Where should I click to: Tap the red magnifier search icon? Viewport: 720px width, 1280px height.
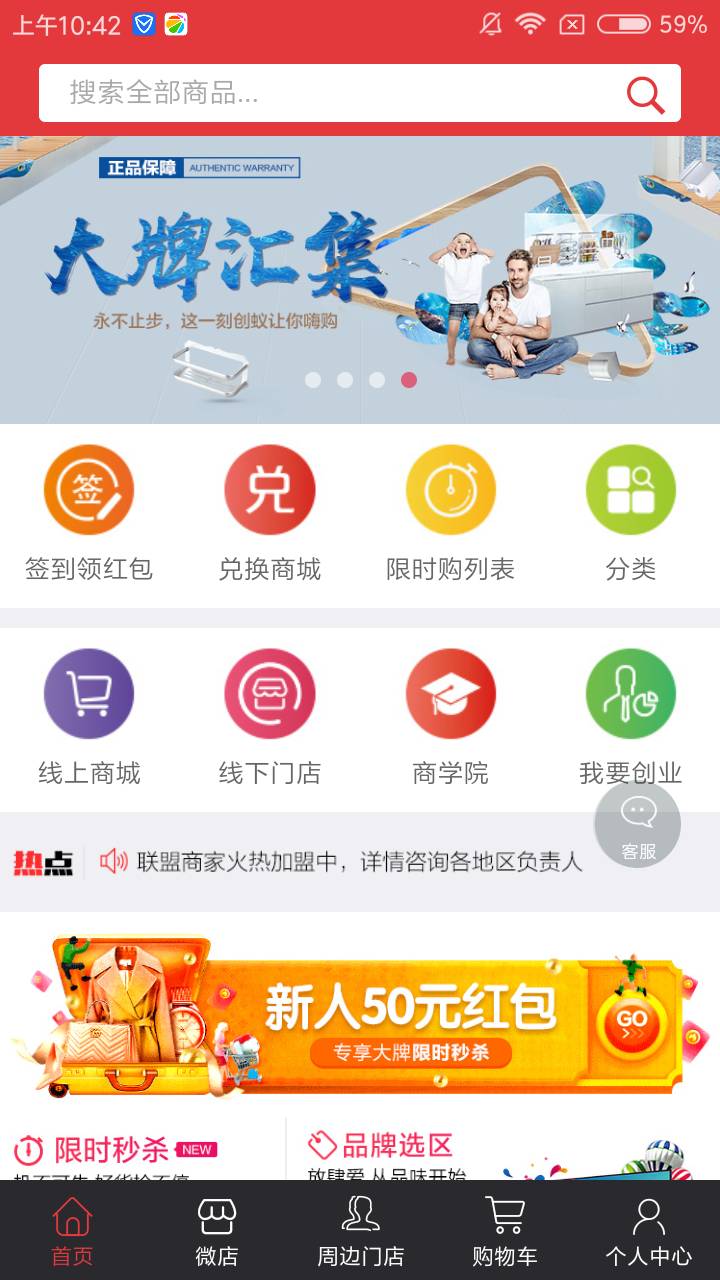pyautogui.click(x=645, y=94)
